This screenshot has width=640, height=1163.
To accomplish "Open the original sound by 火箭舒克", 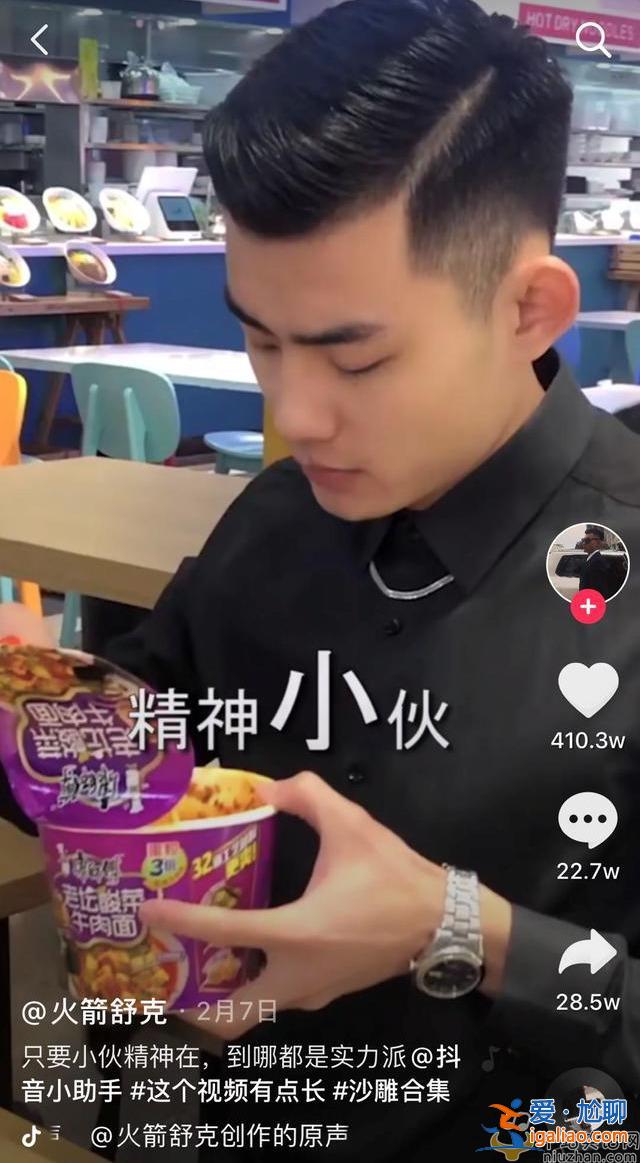I will coord(220,1135).
